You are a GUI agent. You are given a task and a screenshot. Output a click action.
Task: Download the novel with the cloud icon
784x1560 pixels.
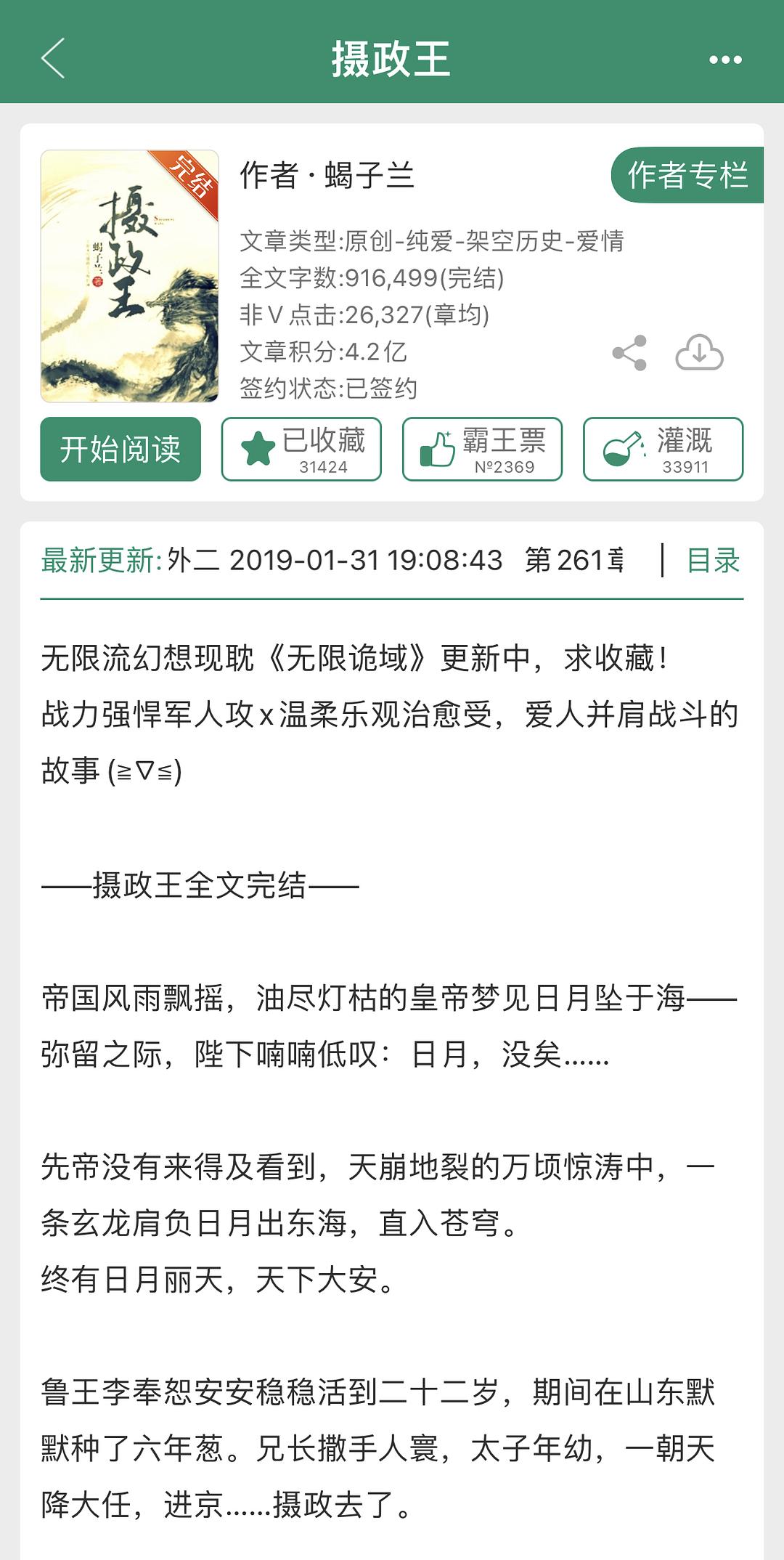coord(699,353)
